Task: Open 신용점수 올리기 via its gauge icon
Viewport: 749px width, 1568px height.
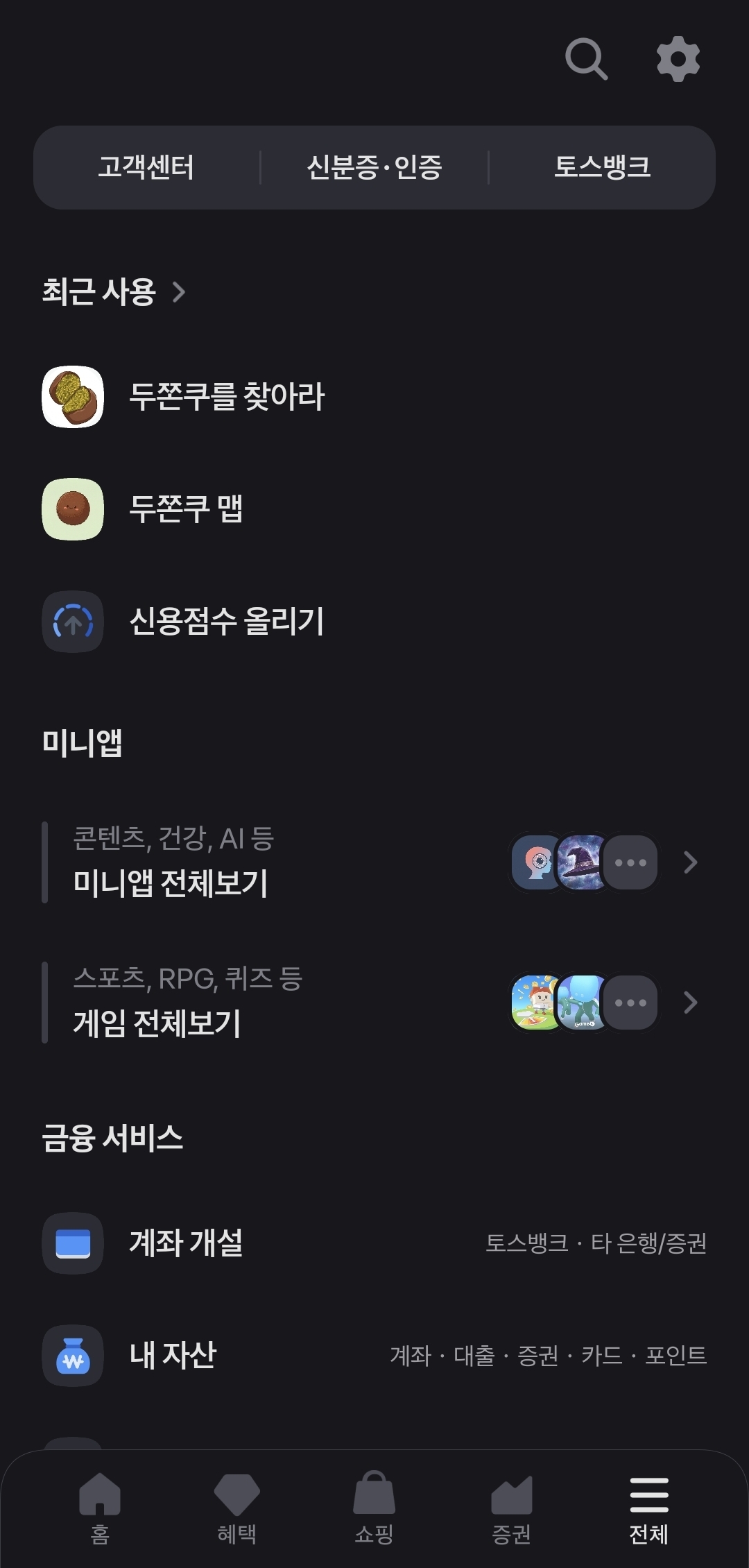Action: tap(72, 622)
